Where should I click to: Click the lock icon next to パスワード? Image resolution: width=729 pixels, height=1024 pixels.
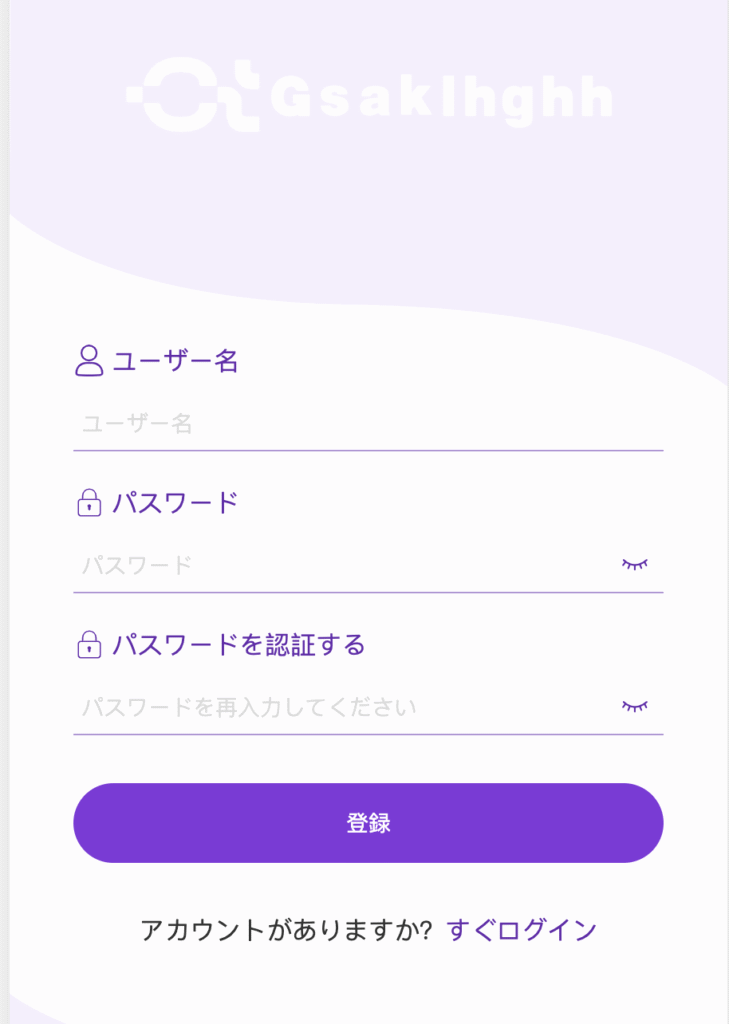pyautogui.click(x=89, y=501)
